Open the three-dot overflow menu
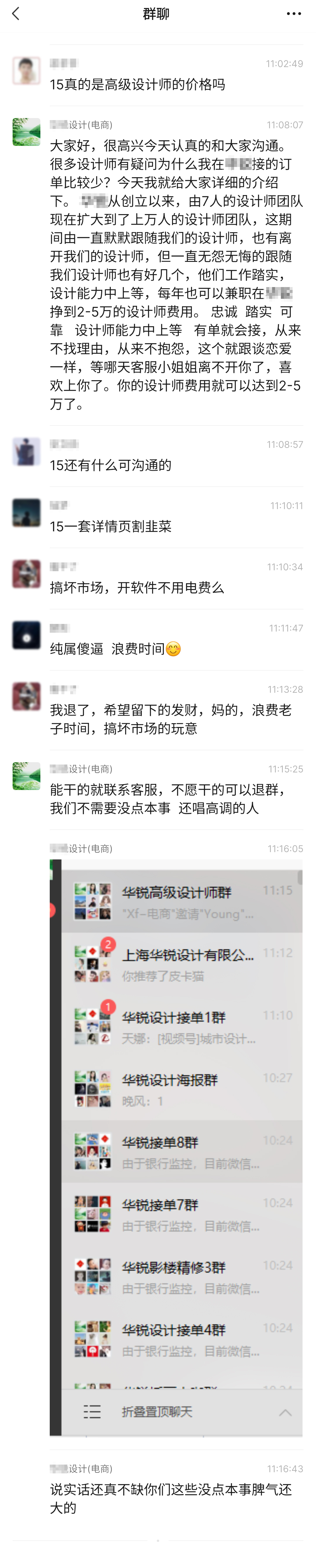 pyautogui.click(x=293, y=14)
